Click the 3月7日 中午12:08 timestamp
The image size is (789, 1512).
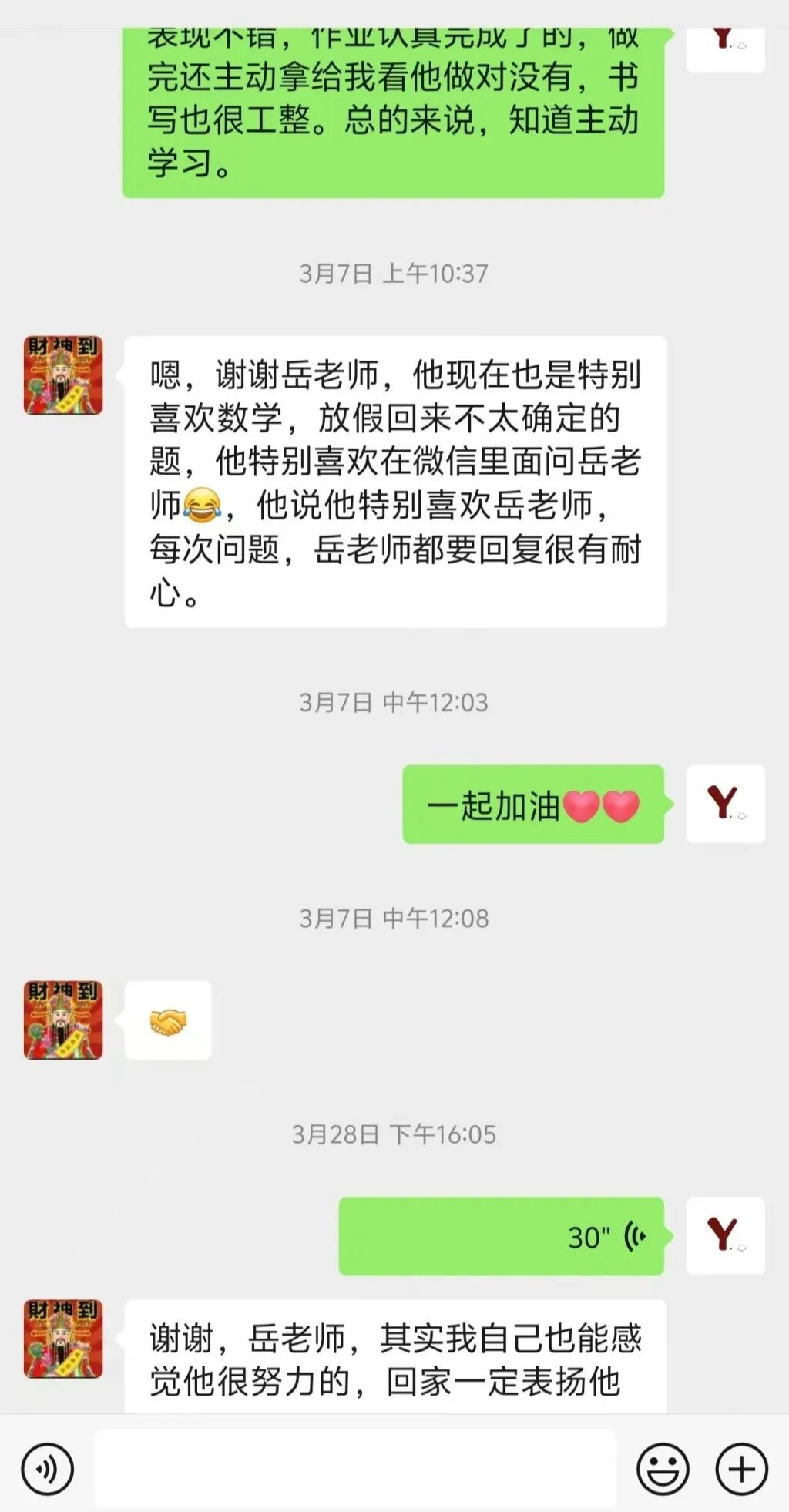click(x=394, y=917)
